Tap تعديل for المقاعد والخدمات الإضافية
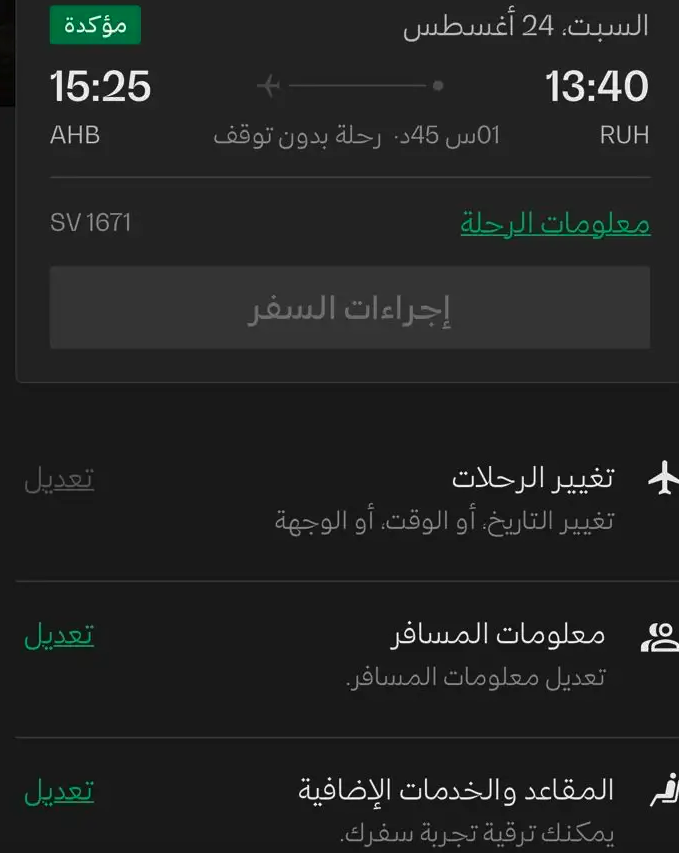Screen dimensions: 679x853 [x=59, y=791]
